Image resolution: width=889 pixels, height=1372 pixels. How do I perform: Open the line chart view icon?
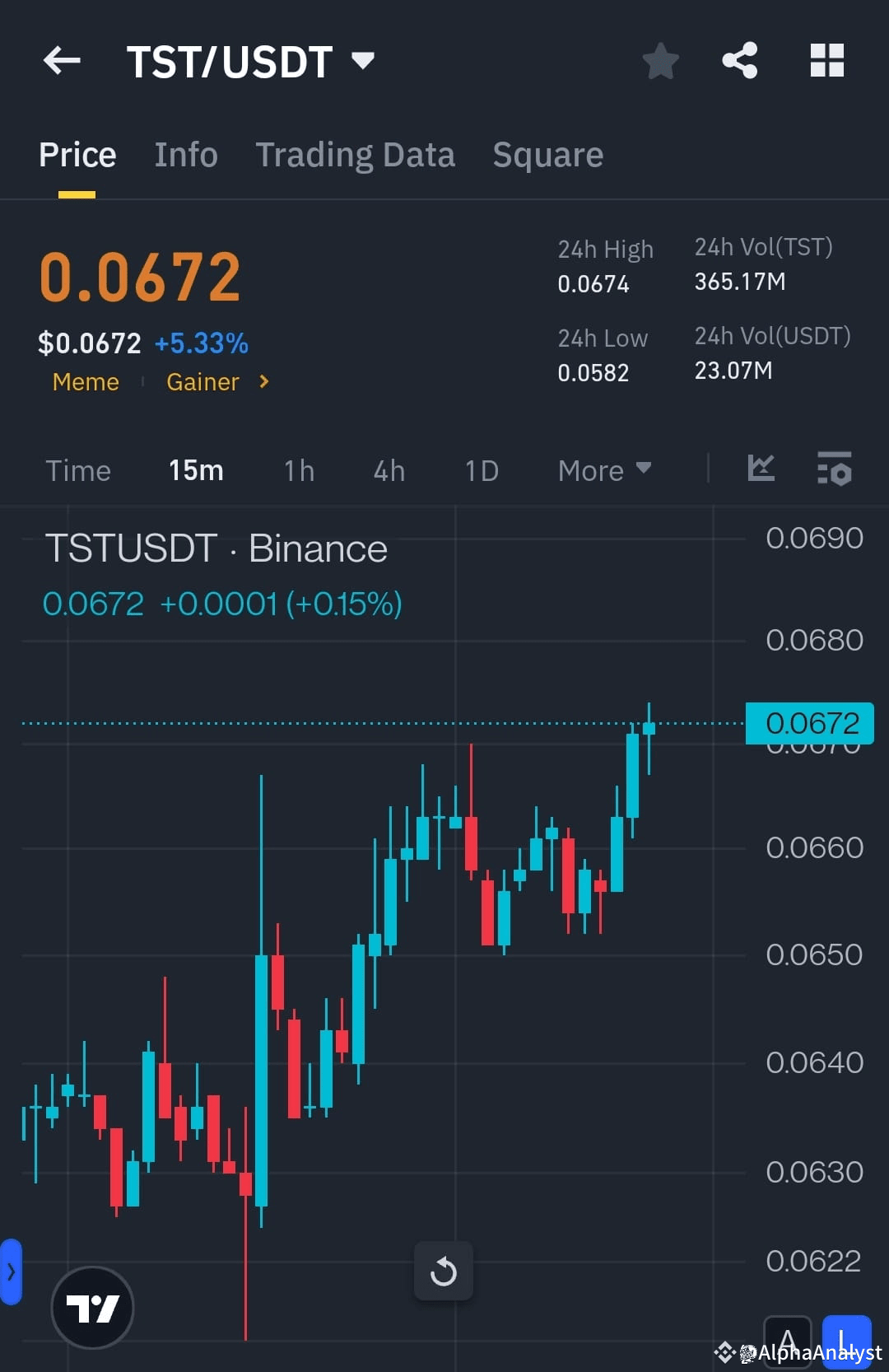tap(761, 469)
